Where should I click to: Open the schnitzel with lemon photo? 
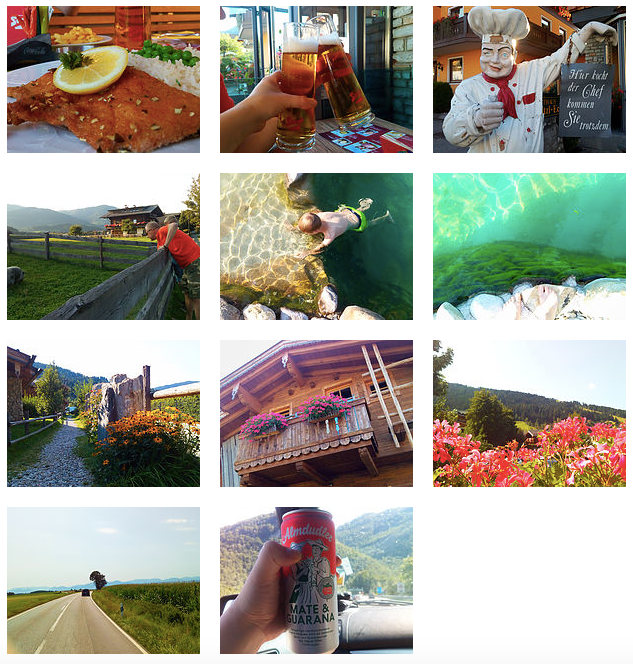click(103, 79)
